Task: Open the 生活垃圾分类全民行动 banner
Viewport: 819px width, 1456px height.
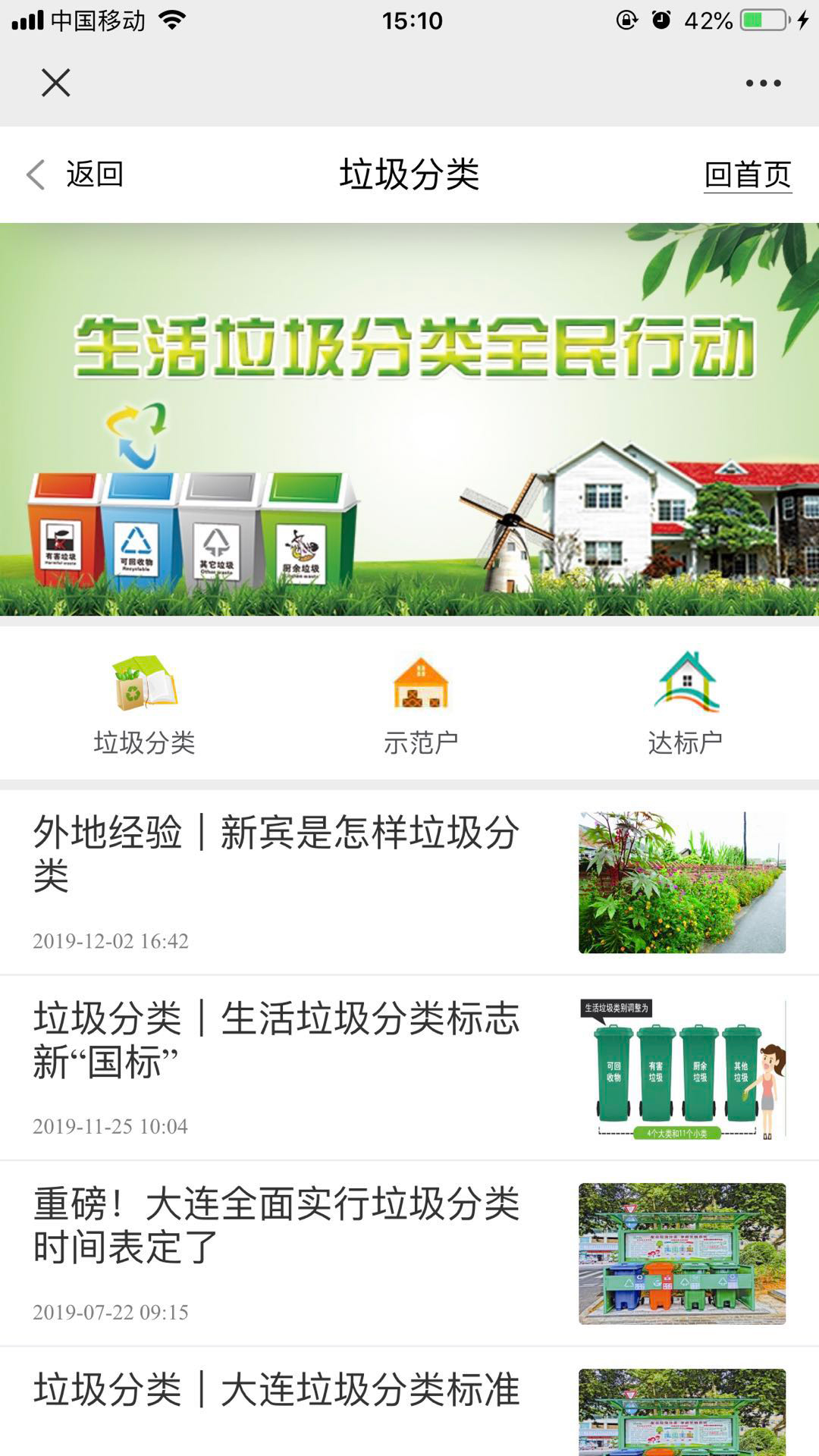Action: pos(409,419)
